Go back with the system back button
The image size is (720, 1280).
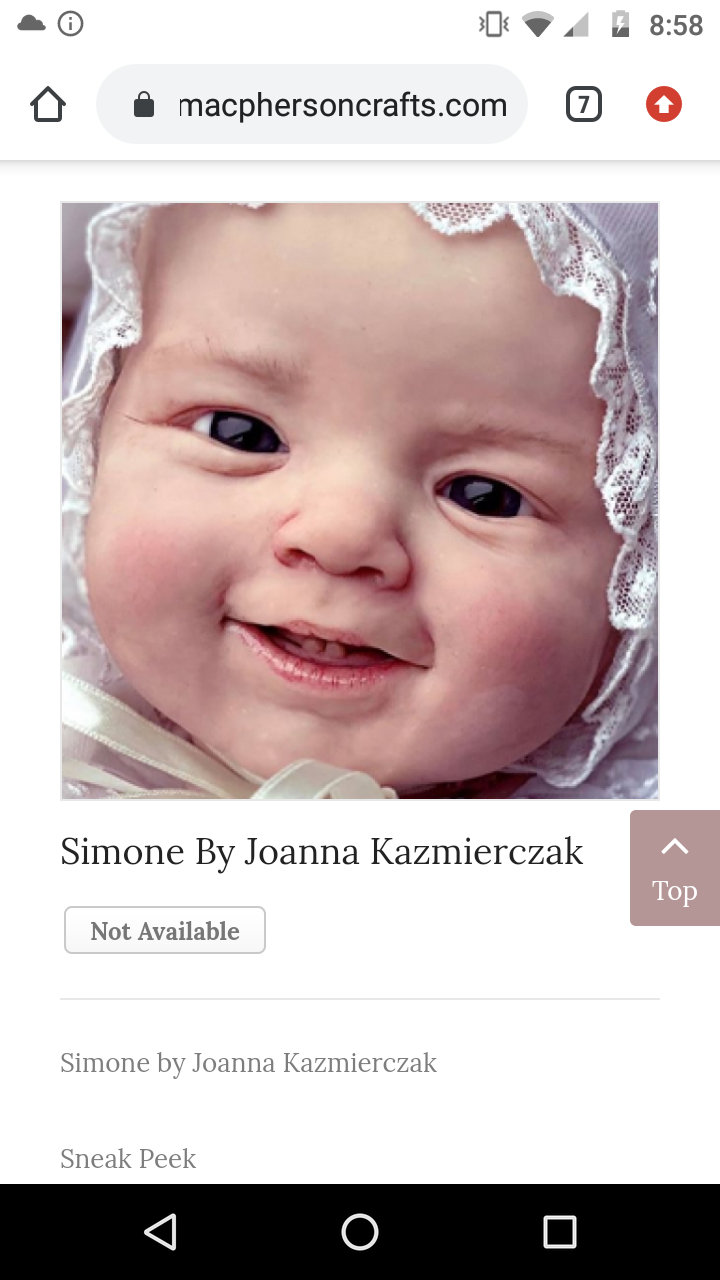(x=160, y=1232)
